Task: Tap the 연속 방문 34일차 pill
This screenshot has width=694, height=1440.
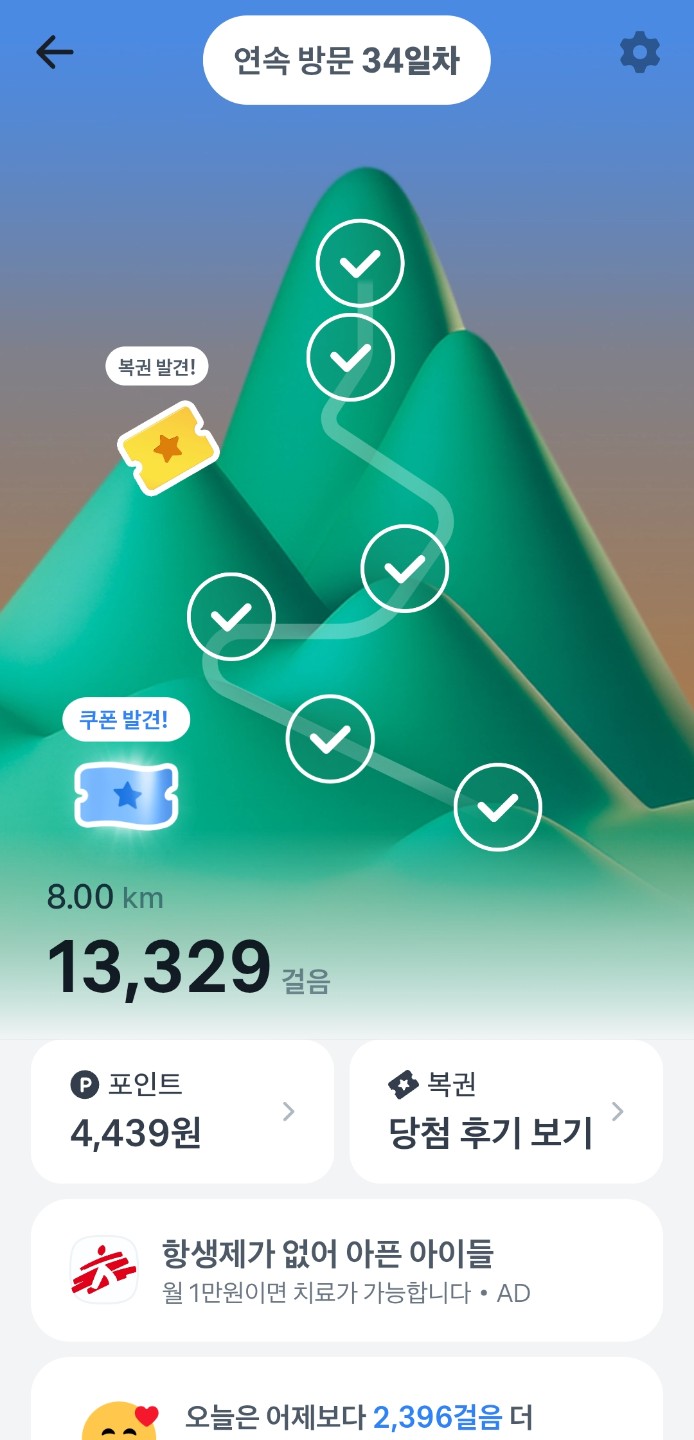Action: tap(346, 61)
